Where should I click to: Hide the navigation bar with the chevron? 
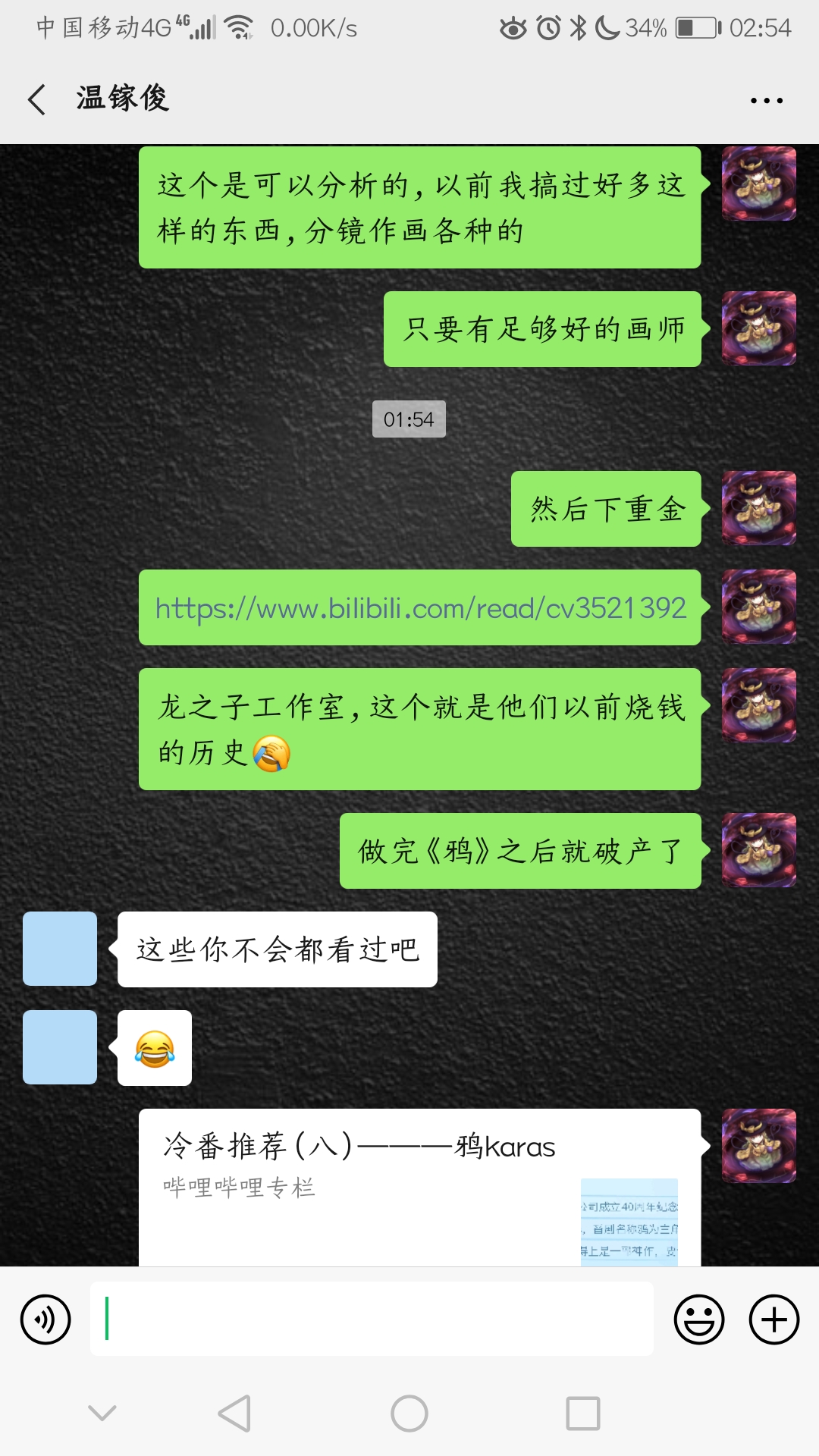102,1412
